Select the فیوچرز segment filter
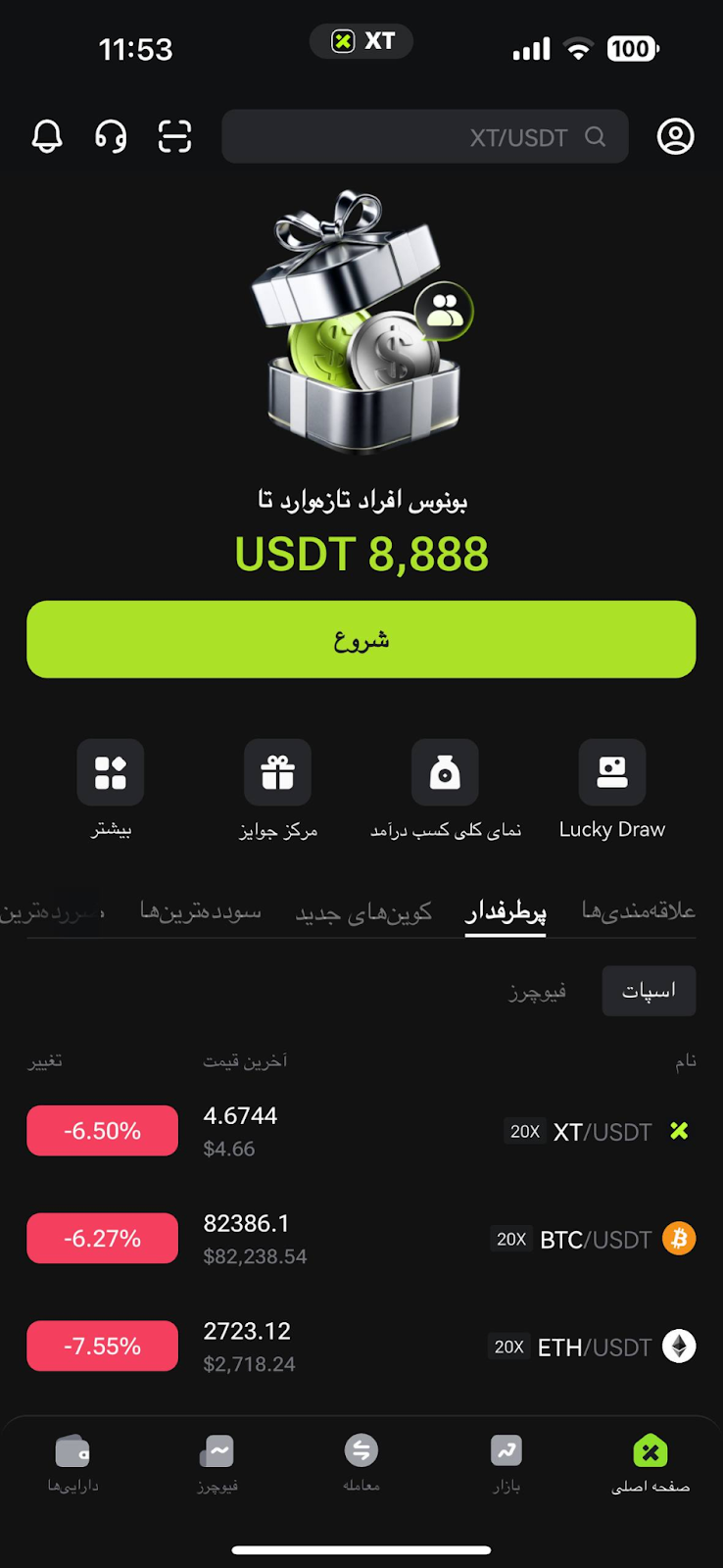Screen dimensions: 723x1568 coord(537,992)
